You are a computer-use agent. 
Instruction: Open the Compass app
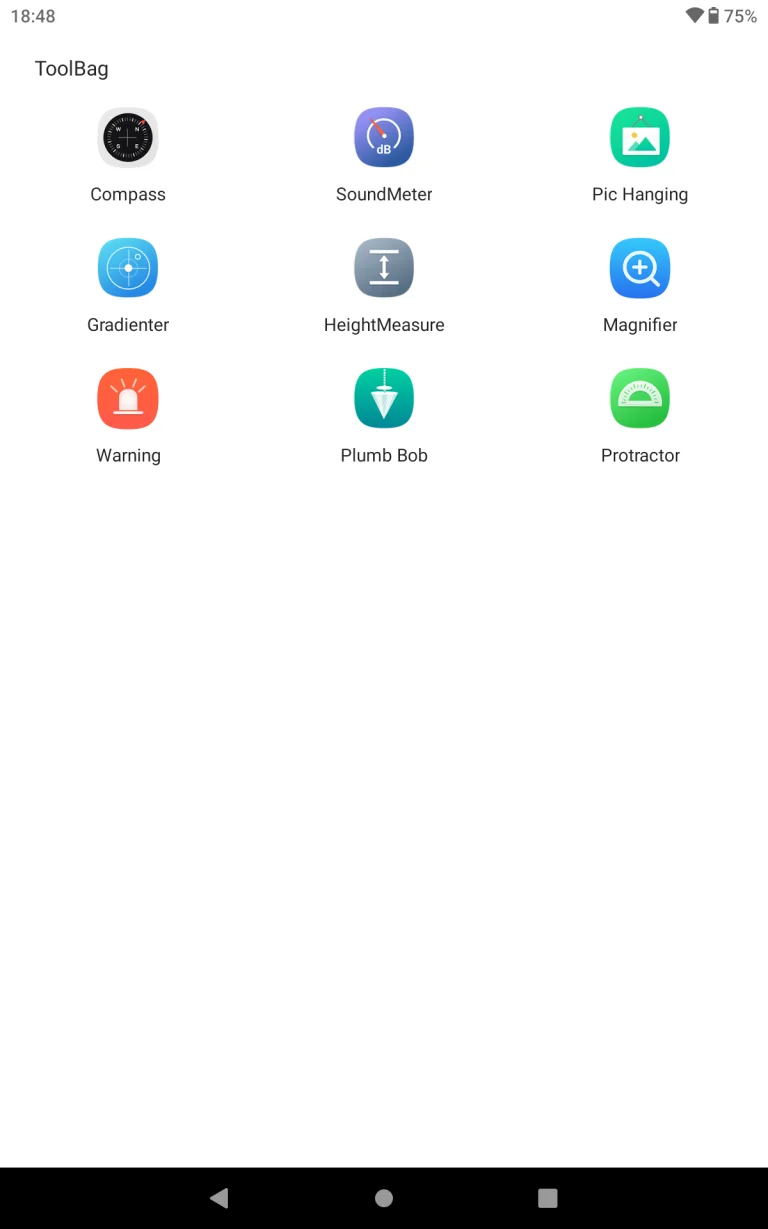tap(128, 137)
